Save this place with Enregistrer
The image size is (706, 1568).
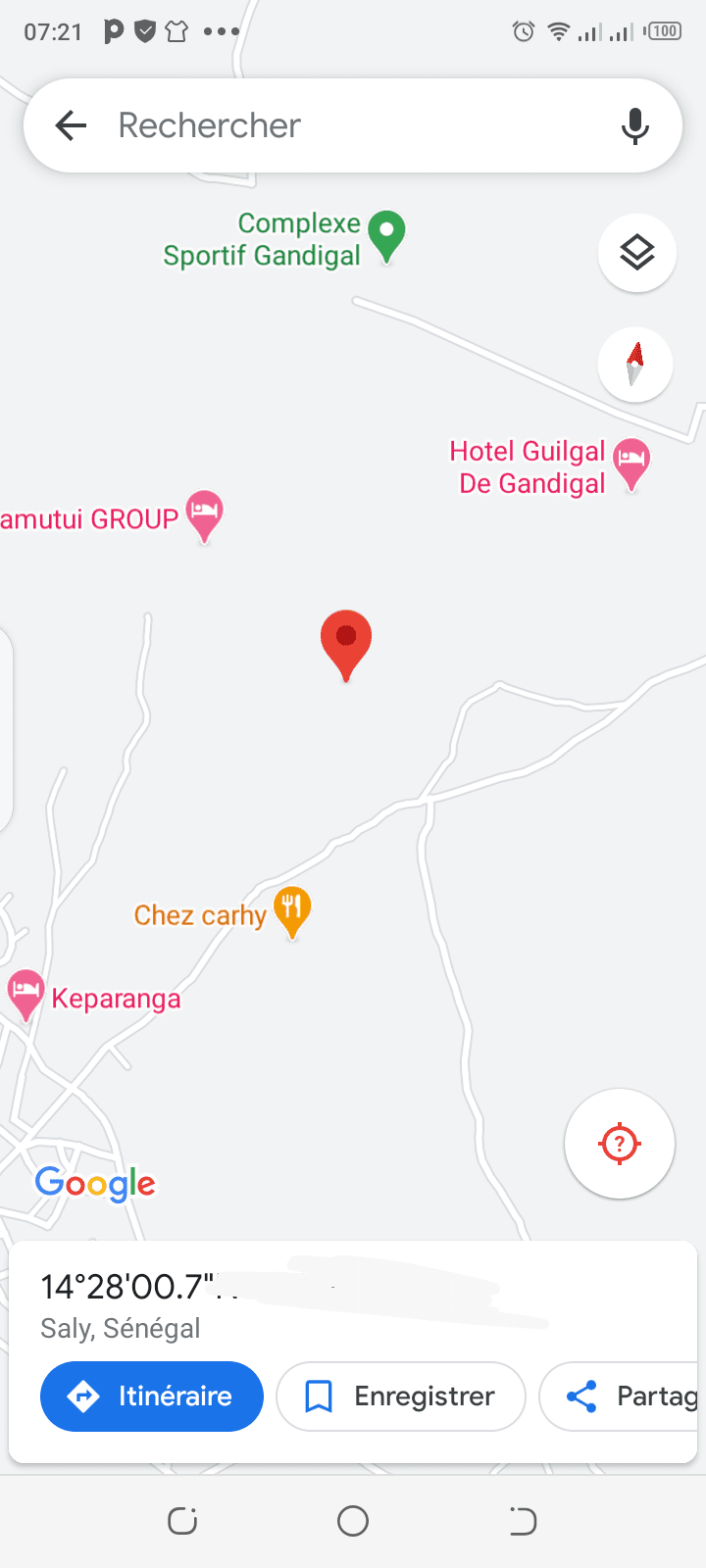coord(401,1396)
